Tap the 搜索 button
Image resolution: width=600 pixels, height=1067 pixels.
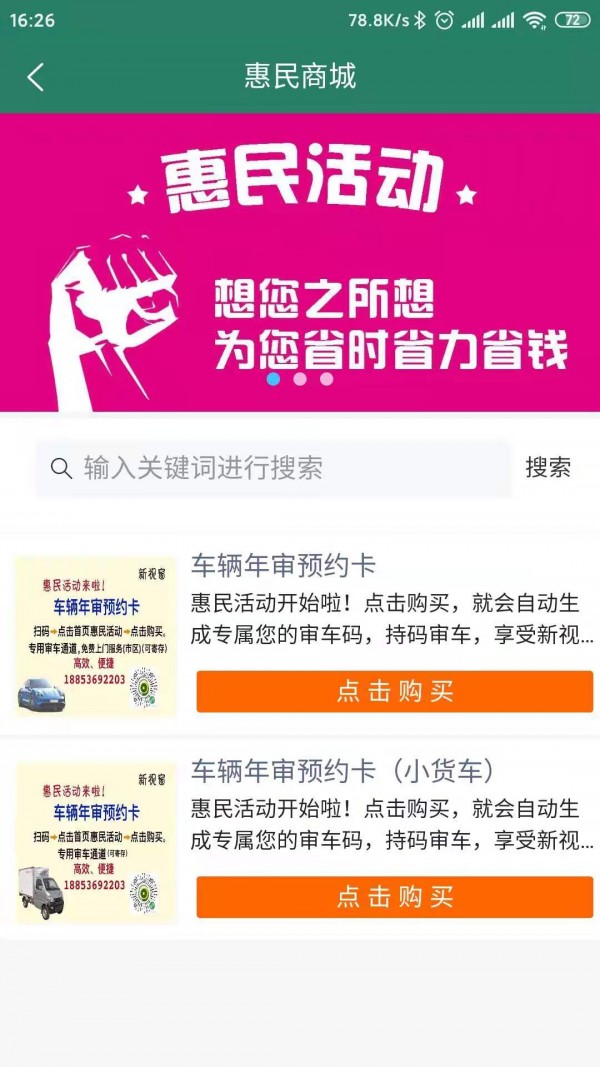pos(548,467)
